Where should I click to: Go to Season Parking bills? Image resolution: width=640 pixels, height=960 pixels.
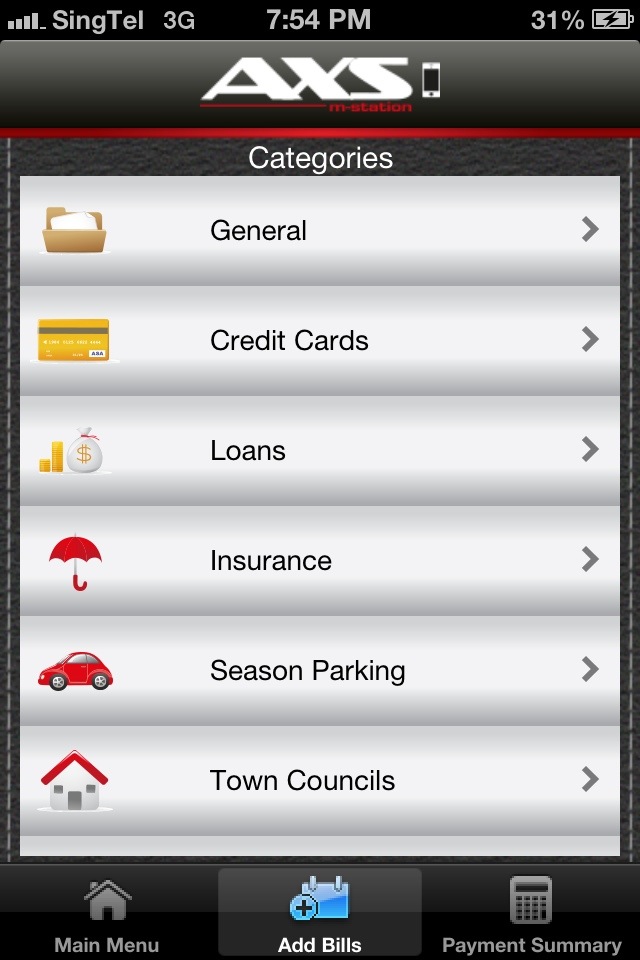pos(320,671)
